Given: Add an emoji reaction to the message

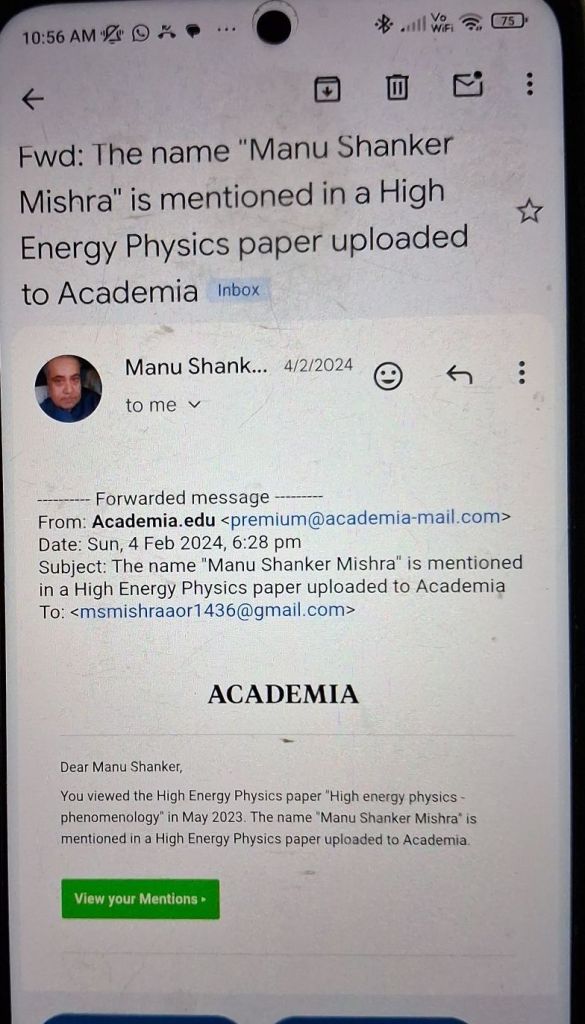Looking at the screenshot, I should click(x=388, y=376).
